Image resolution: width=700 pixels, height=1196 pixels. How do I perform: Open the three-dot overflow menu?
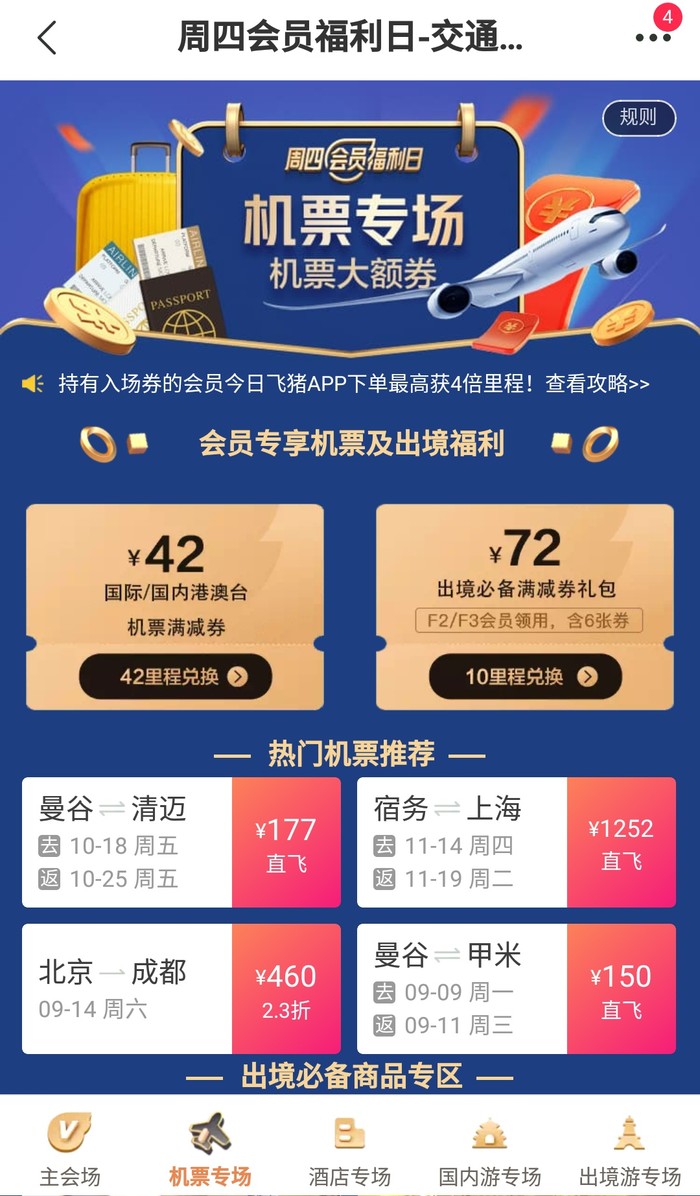click(653, 38)
